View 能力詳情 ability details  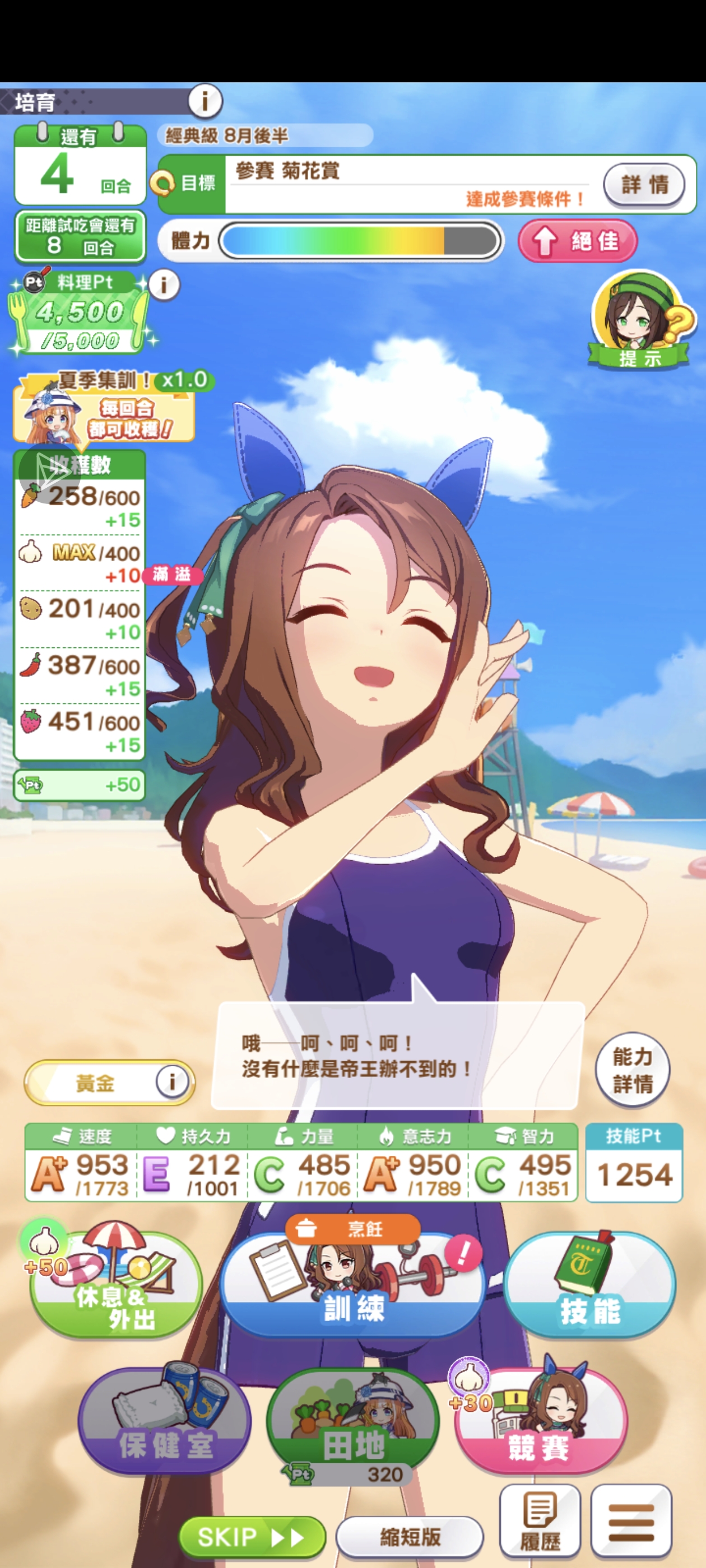(631, 1070)
